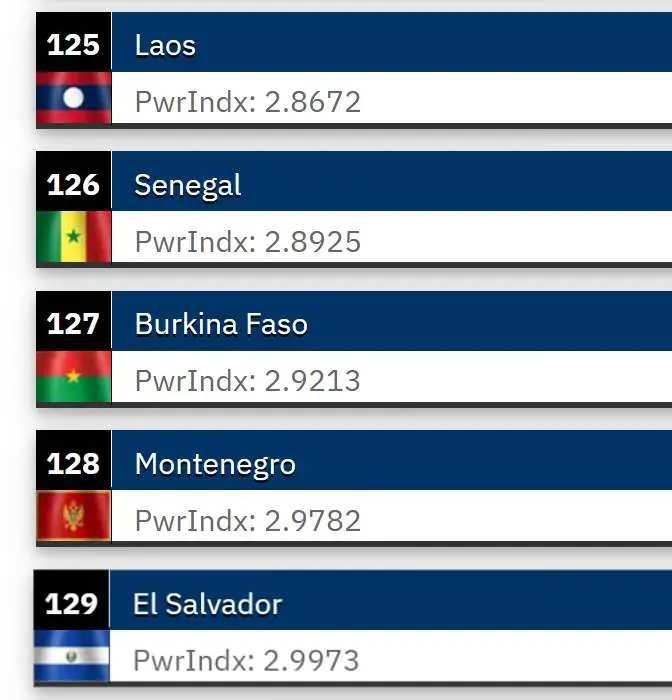Tap the El Salvador entry
This screenshot has width=672, height=700.
353,627
